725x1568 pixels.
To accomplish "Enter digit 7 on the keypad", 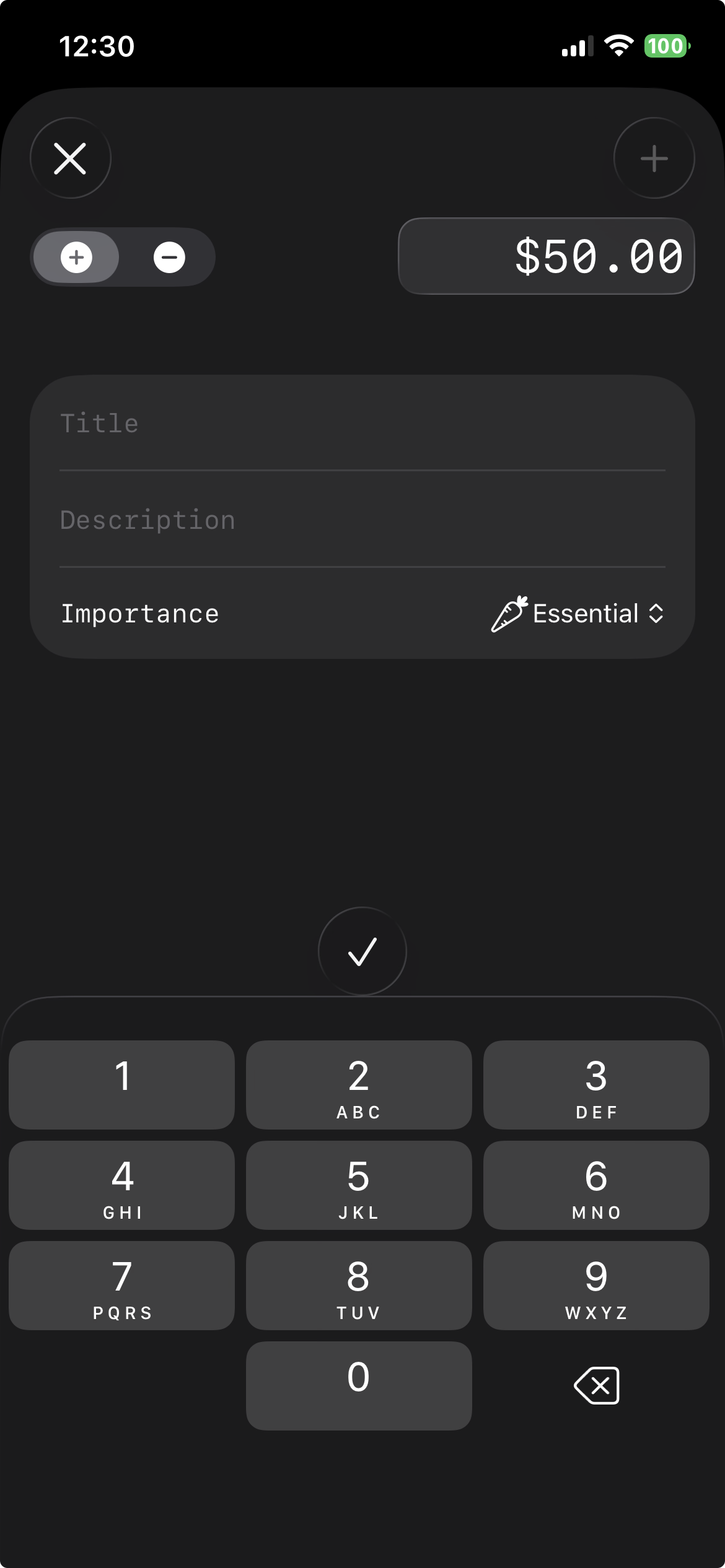I will pos(122,1286).
